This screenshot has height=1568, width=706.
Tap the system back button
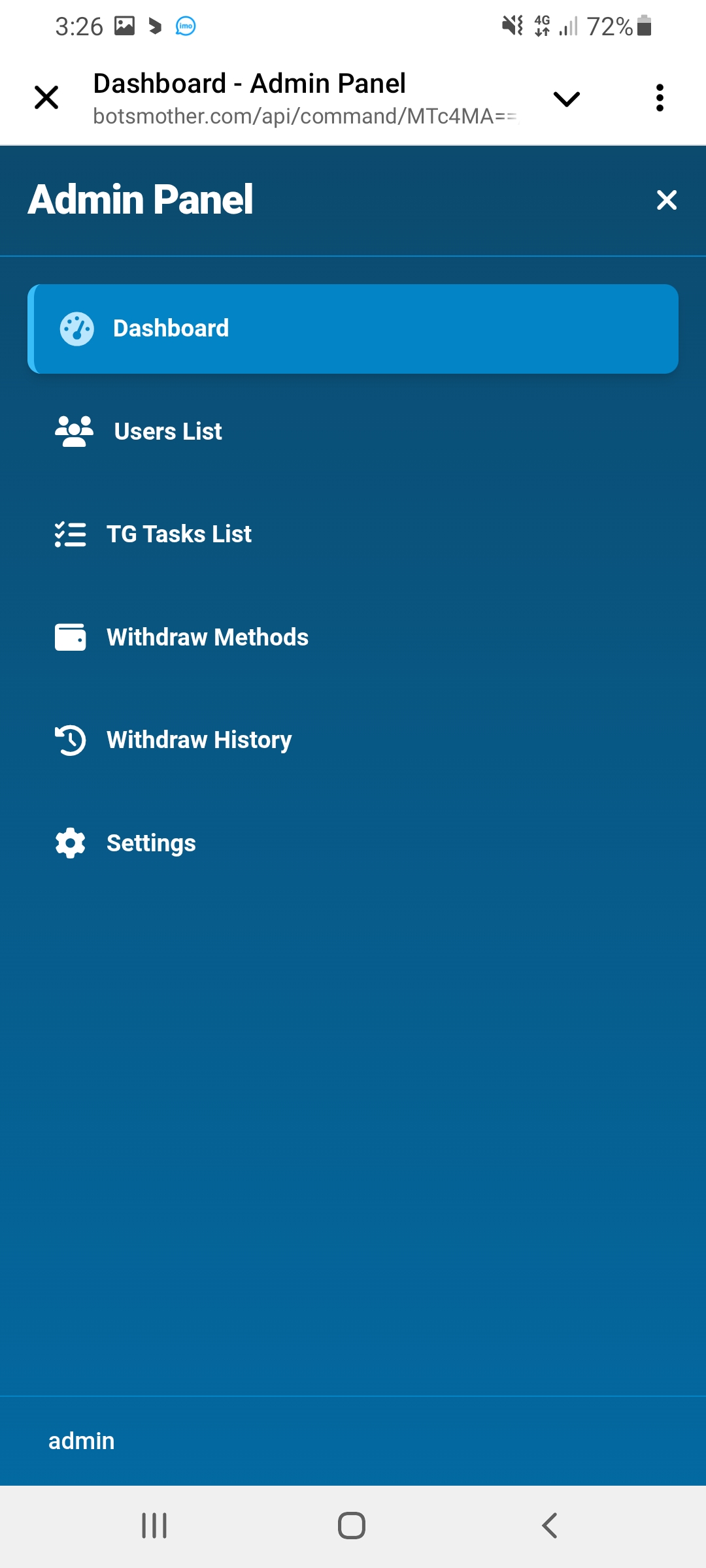[x=550, y=1526]
